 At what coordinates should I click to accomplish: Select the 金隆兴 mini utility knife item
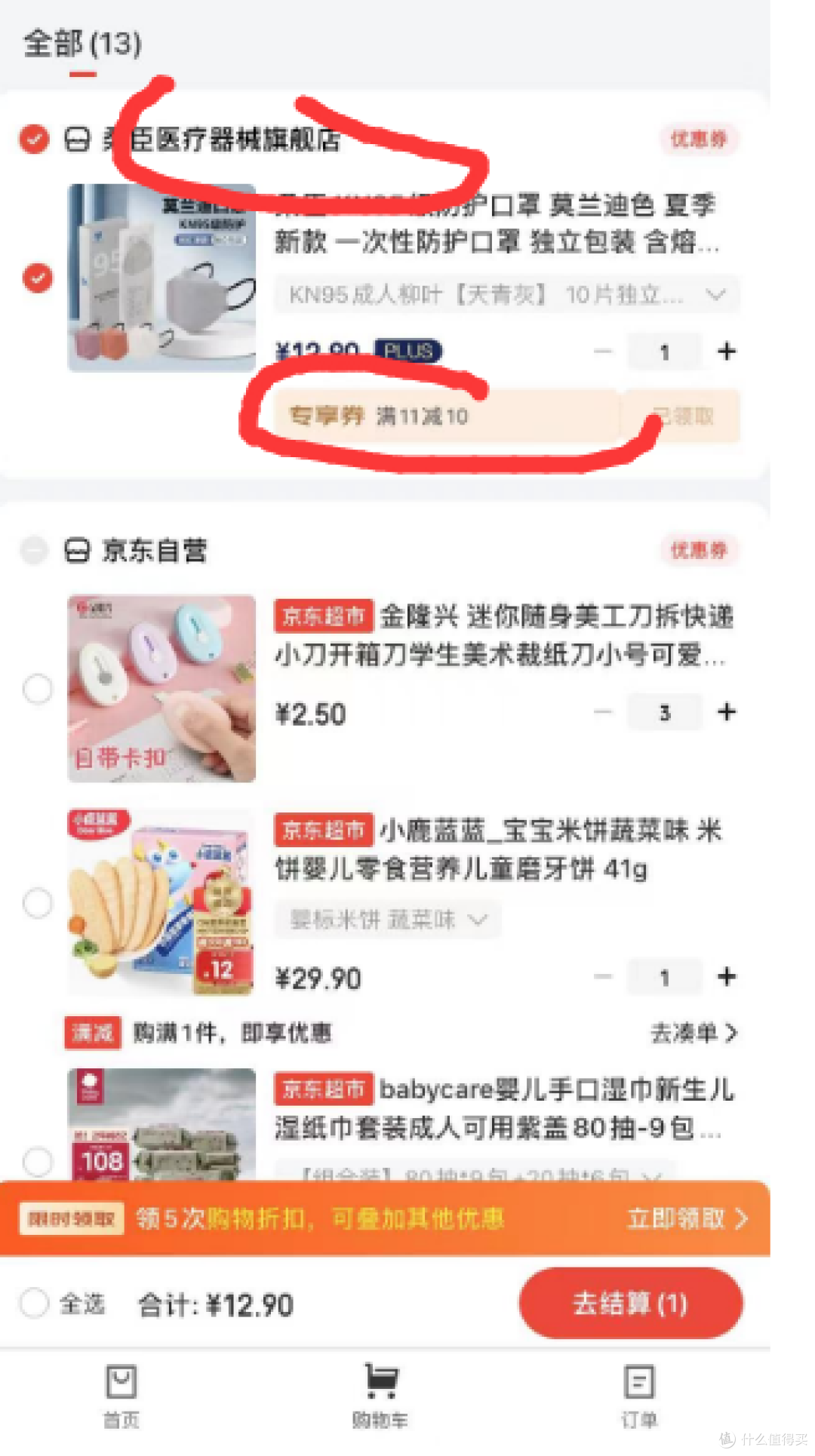click(x=38, y=688)
